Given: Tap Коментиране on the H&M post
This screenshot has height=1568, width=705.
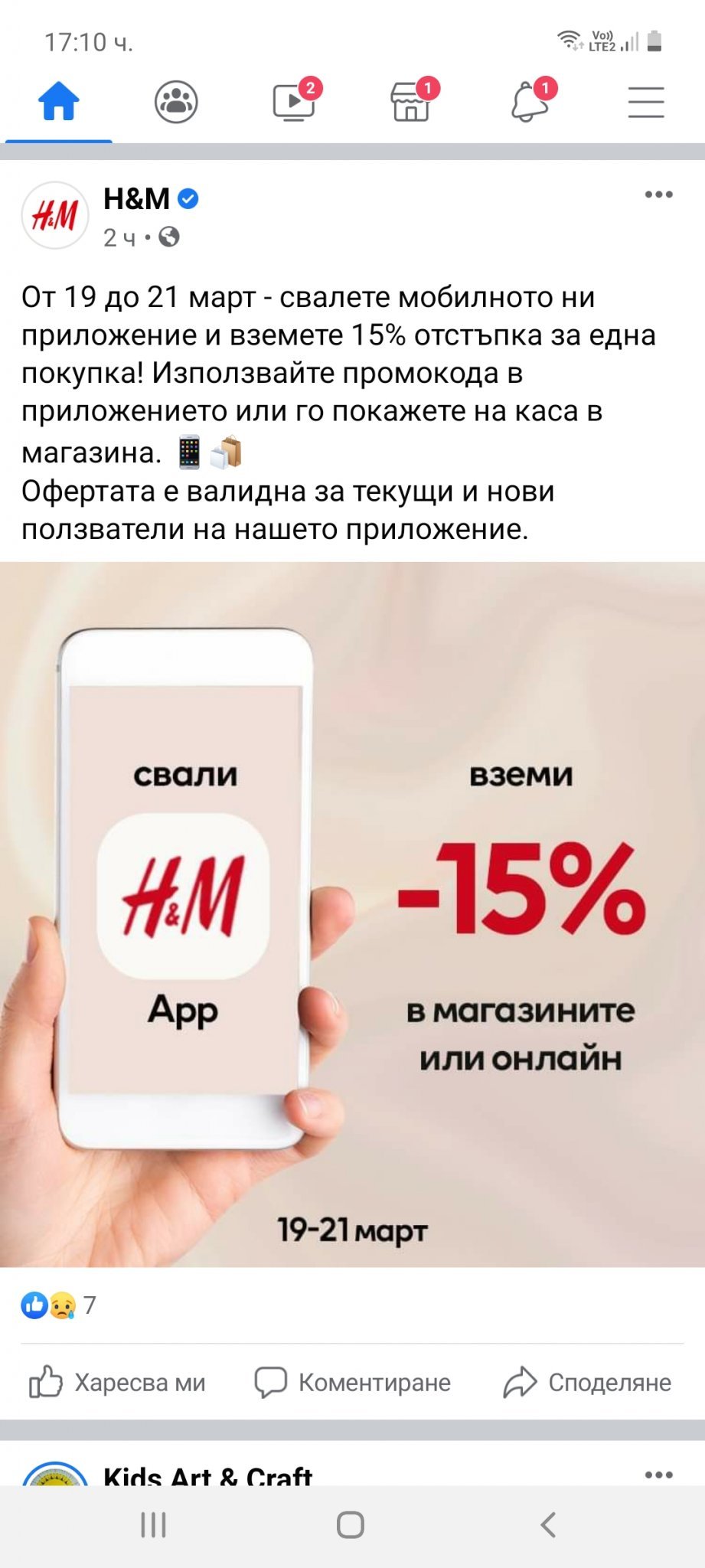Looking at the screenshot, I should [x=352, y=1382].
